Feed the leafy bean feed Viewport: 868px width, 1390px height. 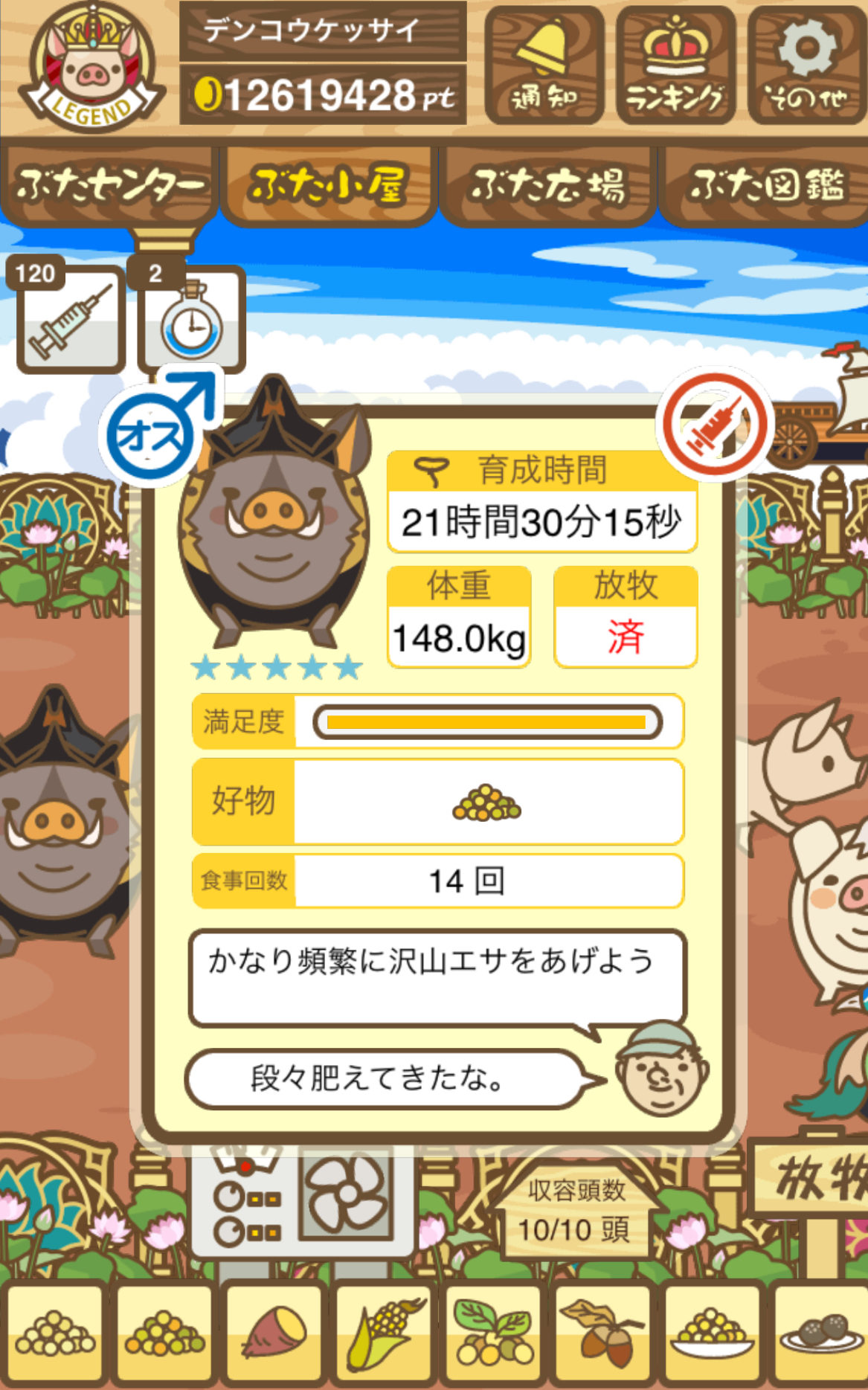point(494,1333)
